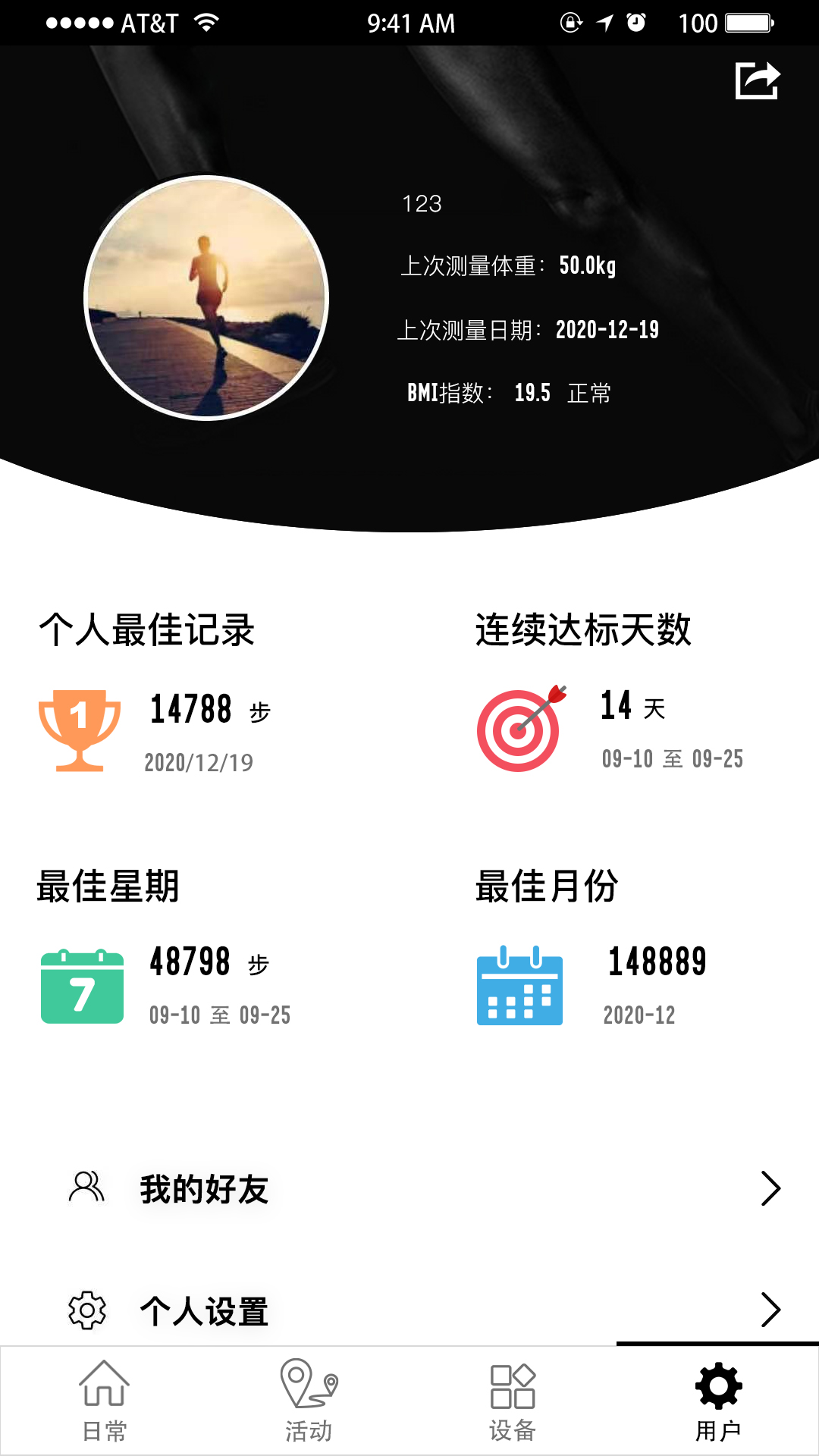Expand the 个人设置 row chevron

point(772,1309)
